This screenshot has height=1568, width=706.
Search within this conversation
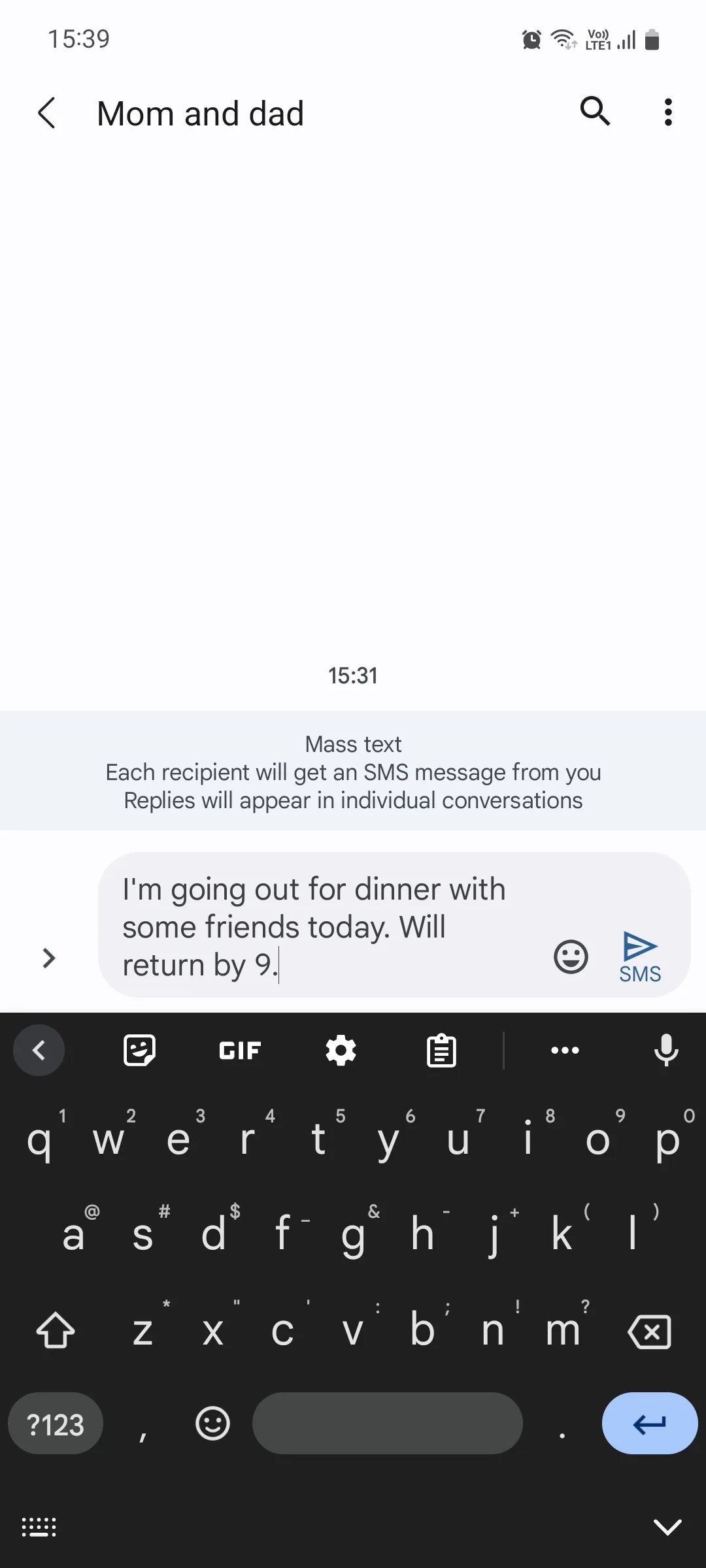[595, 112]
